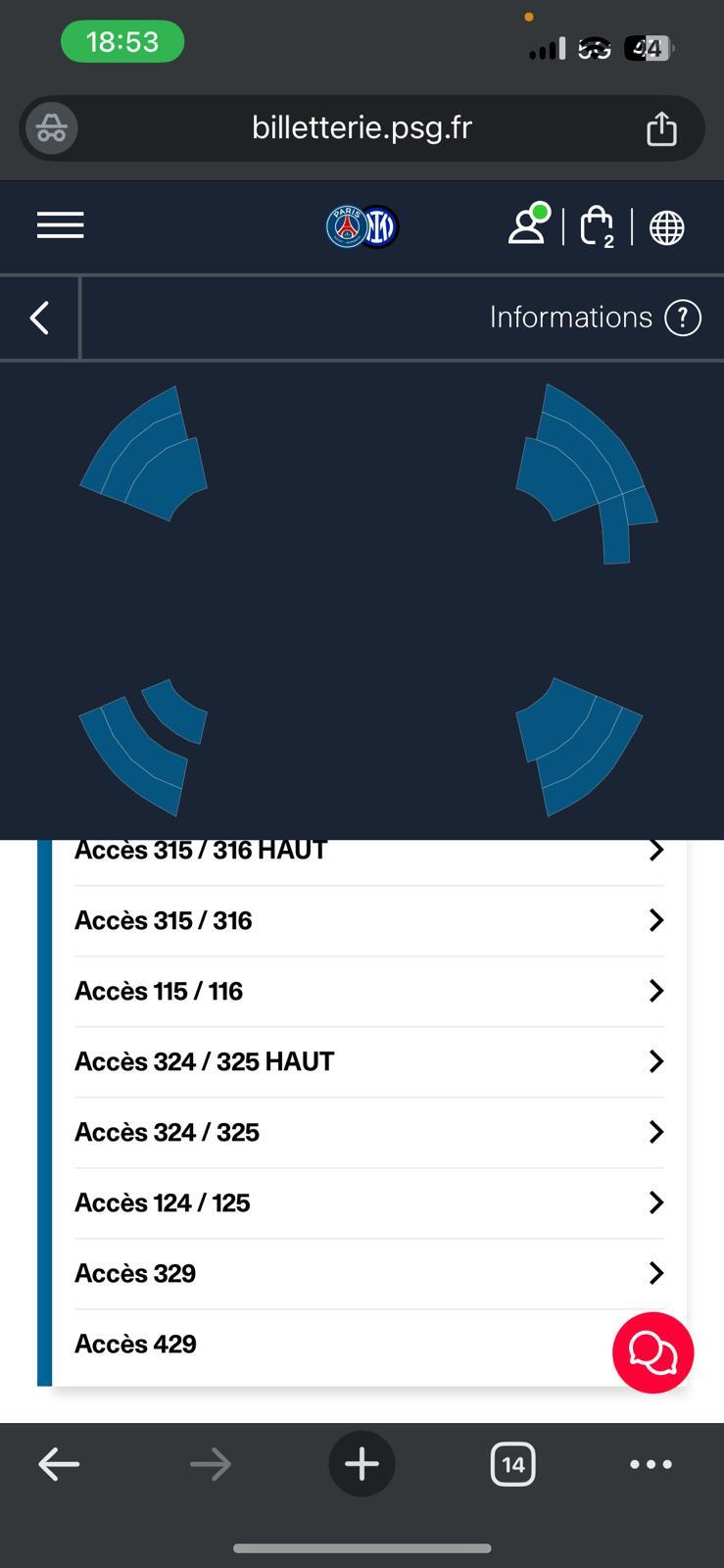Viewport: 724px width, 1568px height.
Task: Open Accès 324 / 325 row
Action: click(368, 1132)
